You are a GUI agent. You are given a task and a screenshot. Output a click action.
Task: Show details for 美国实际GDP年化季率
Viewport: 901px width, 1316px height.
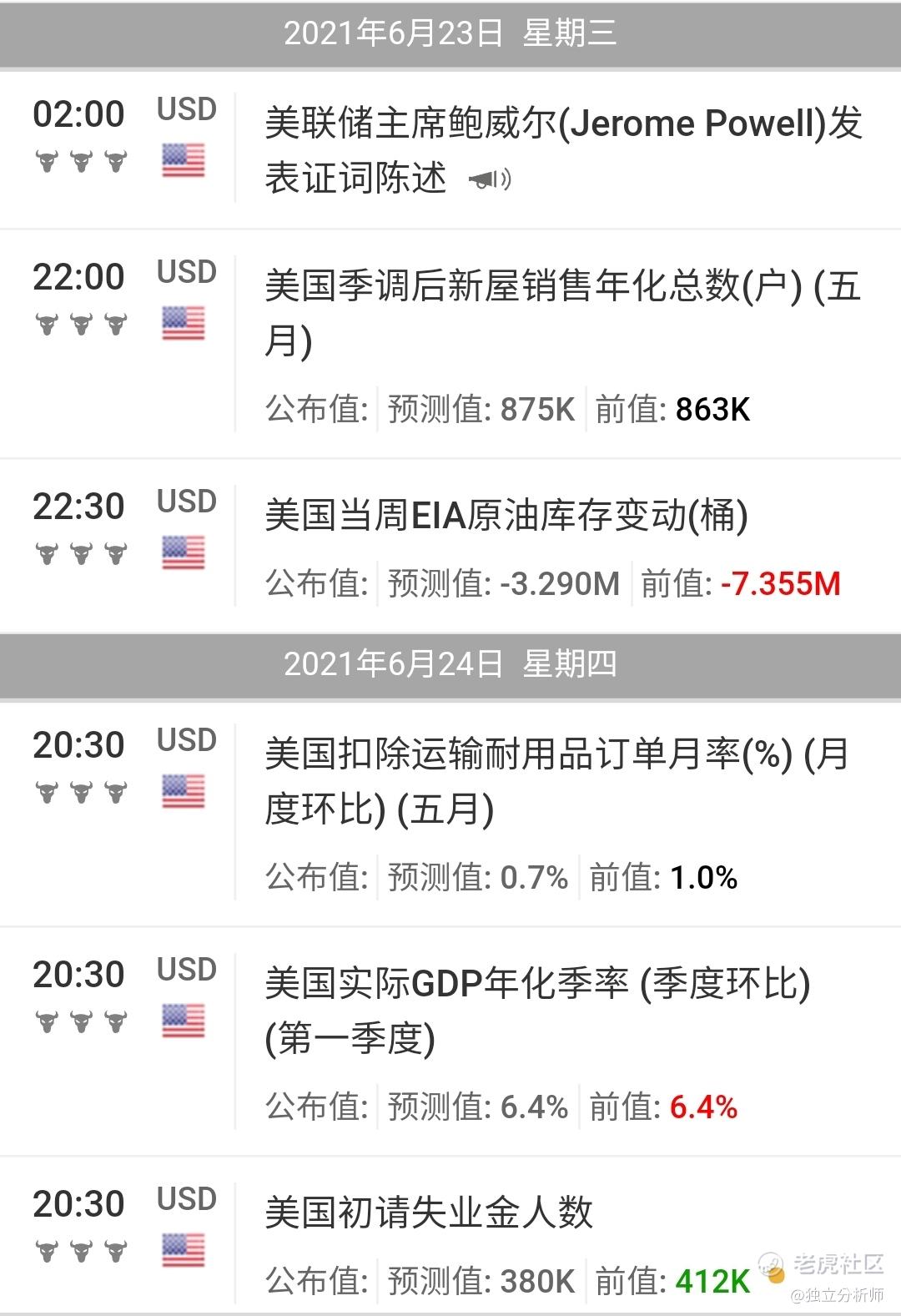pos(537,1011)
